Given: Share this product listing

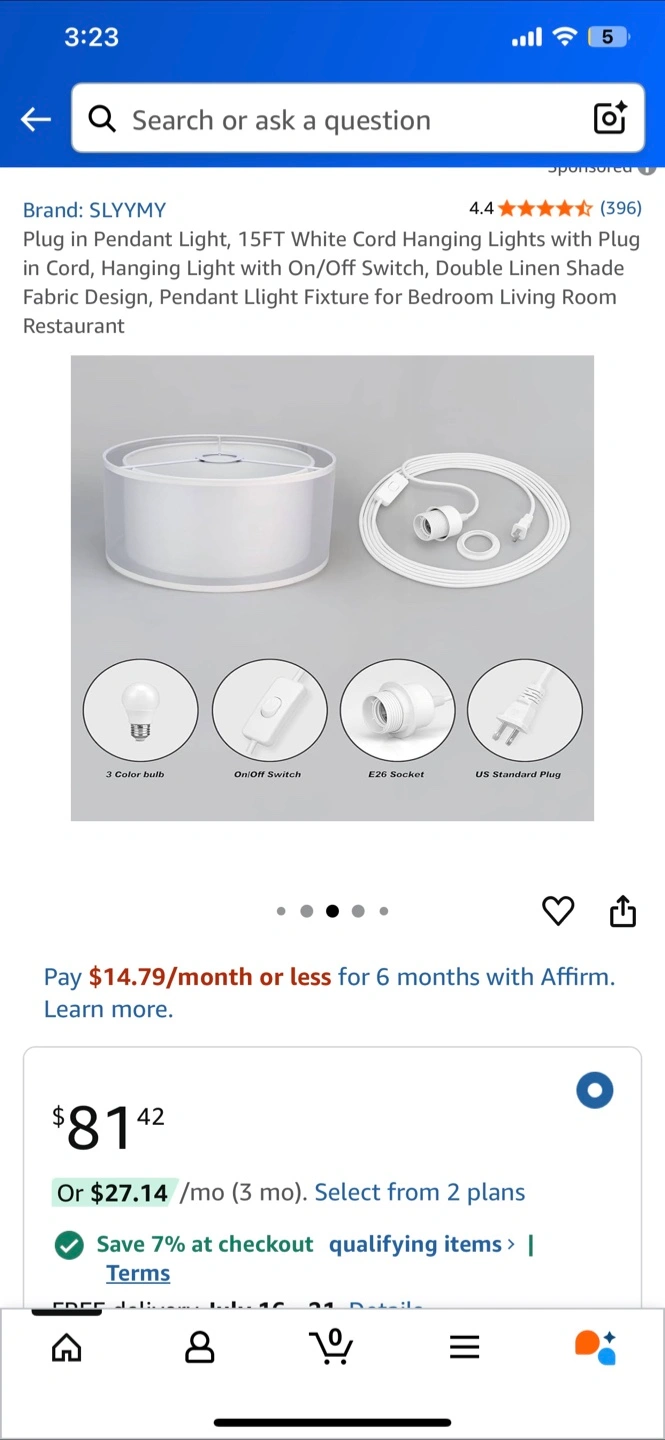Looking at the screenshot, I should coord(622,911).
